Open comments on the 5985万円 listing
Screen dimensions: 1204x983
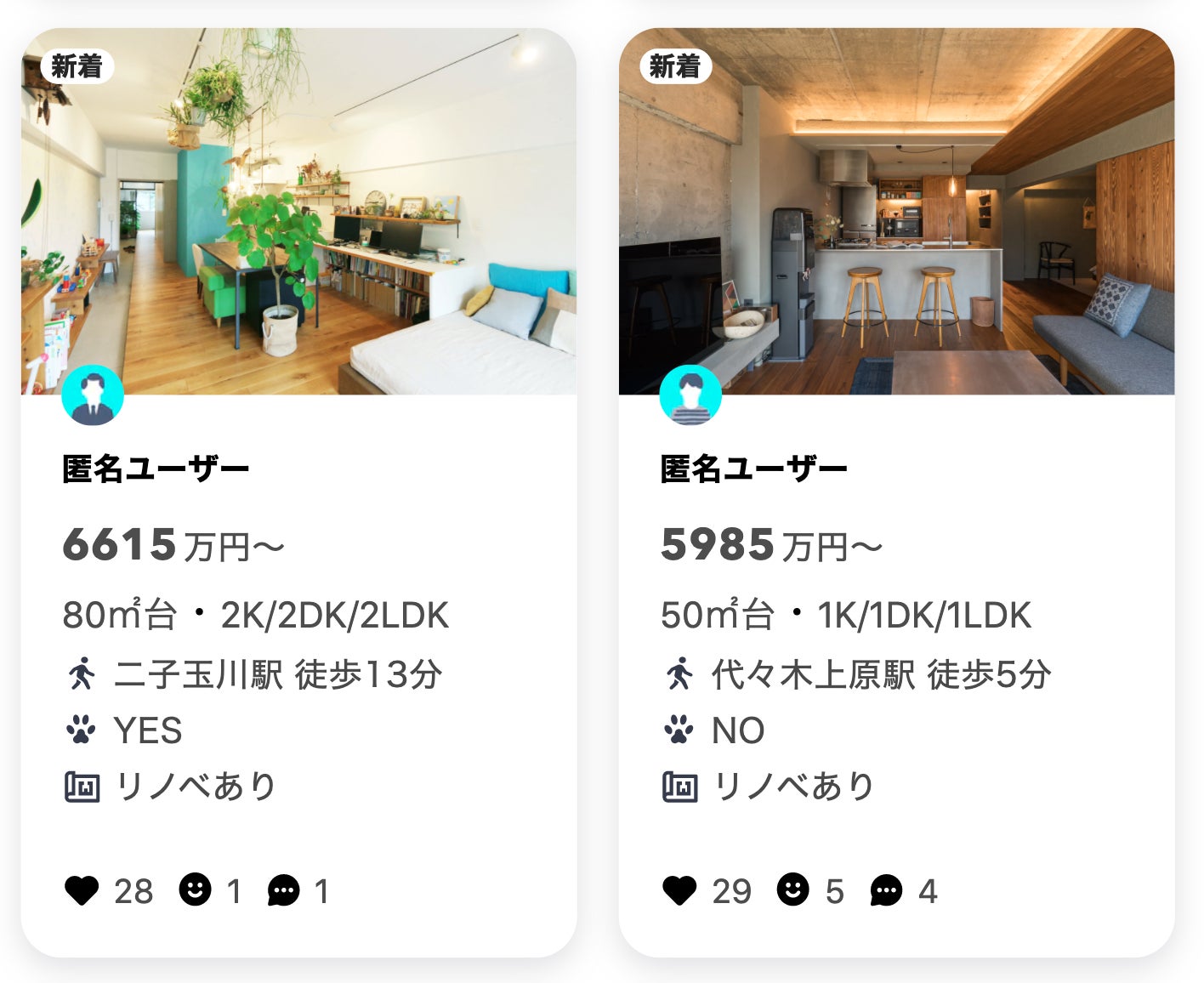click(x=886, y=890)
